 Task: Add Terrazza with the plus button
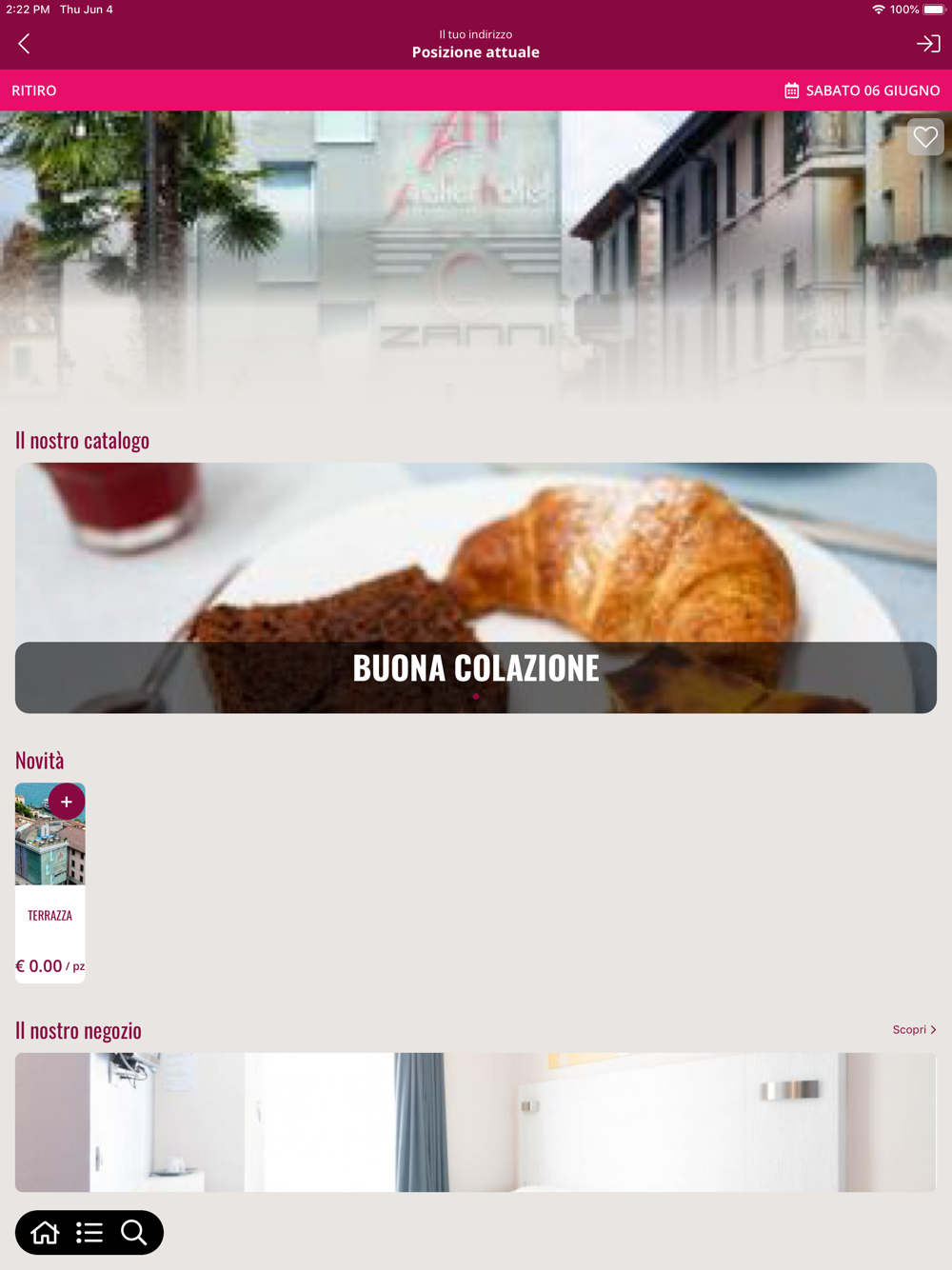tap(67, 802)
